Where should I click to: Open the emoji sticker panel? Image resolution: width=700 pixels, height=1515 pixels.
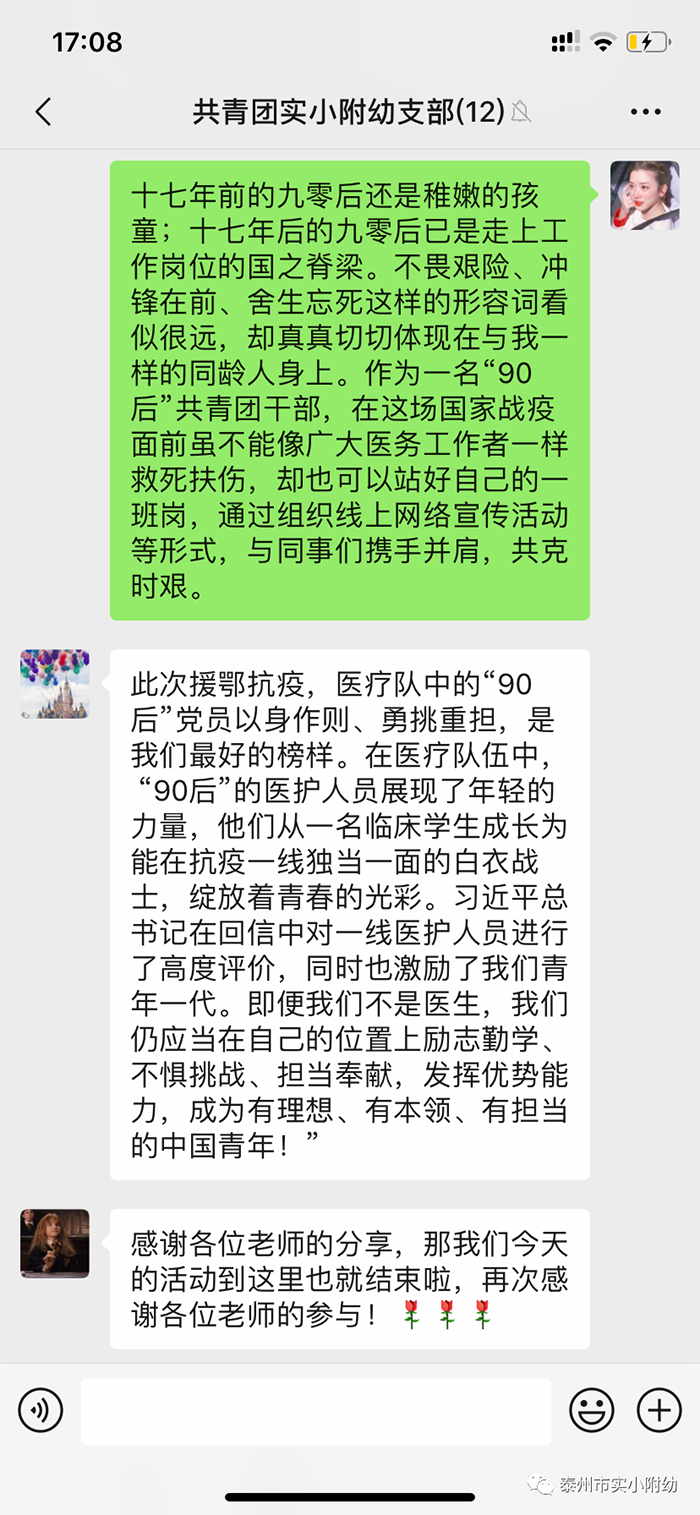[592, 1411]
